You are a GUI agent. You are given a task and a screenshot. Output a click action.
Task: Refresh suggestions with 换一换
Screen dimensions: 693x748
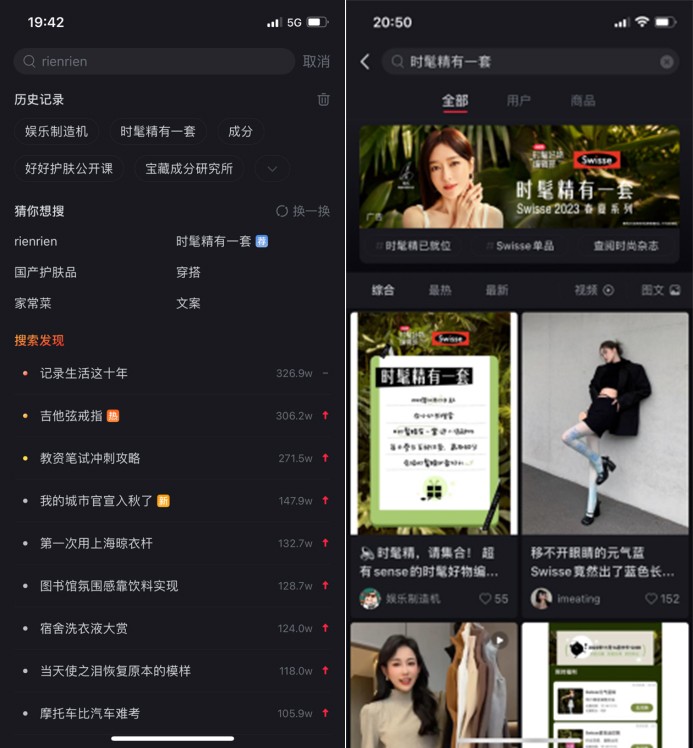click(303, 211)
